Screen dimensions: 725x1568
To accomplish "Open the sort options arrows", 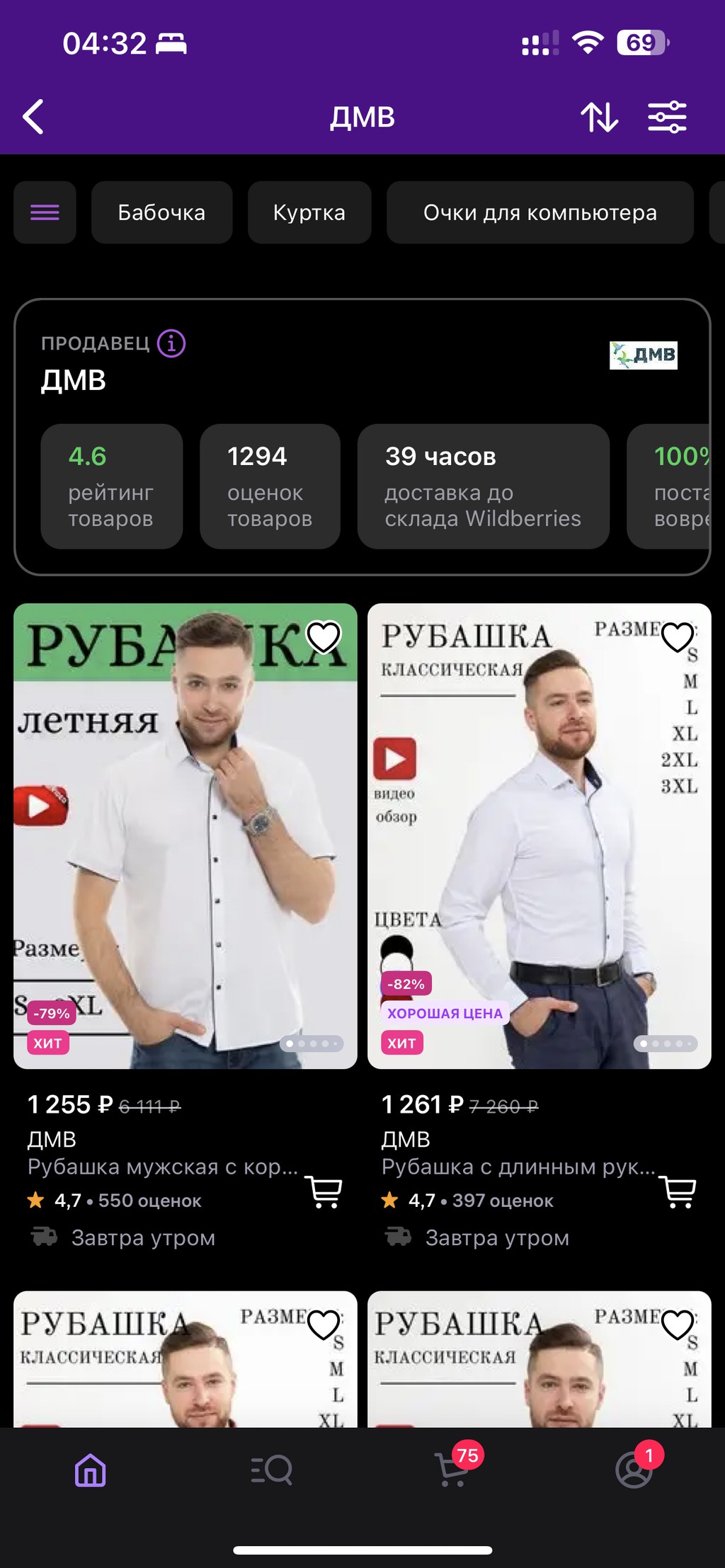I will click(599, 117).
